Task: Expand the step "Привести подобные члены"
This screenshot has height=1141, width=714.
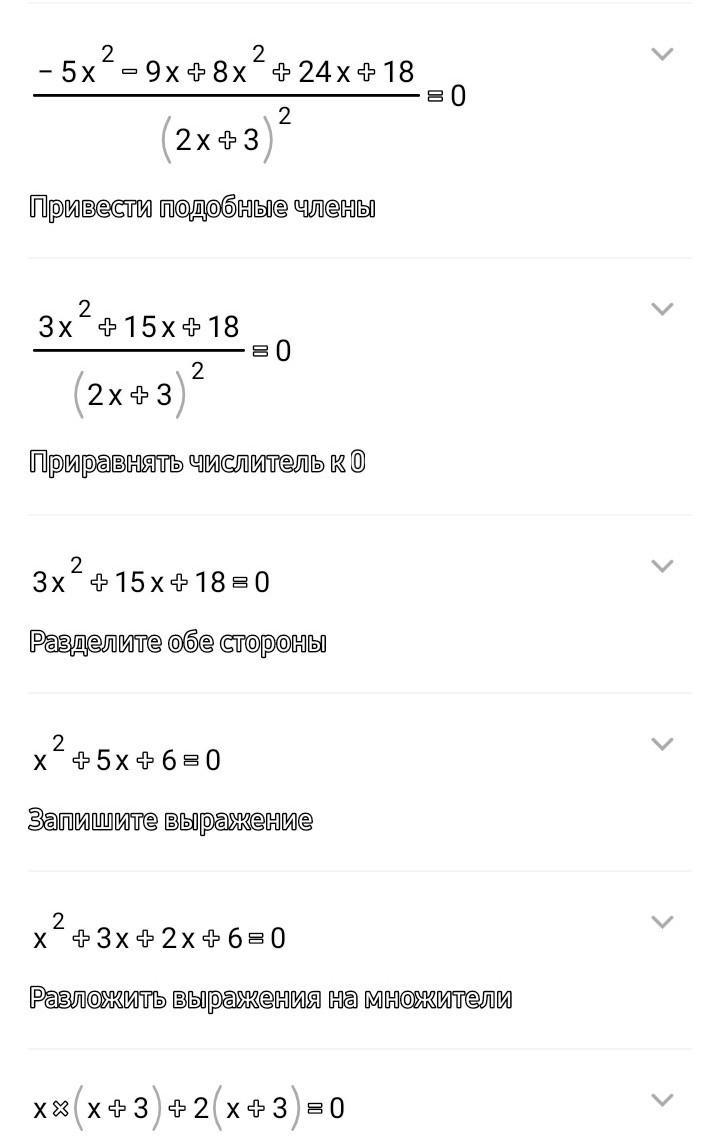Action: (661, 54)
